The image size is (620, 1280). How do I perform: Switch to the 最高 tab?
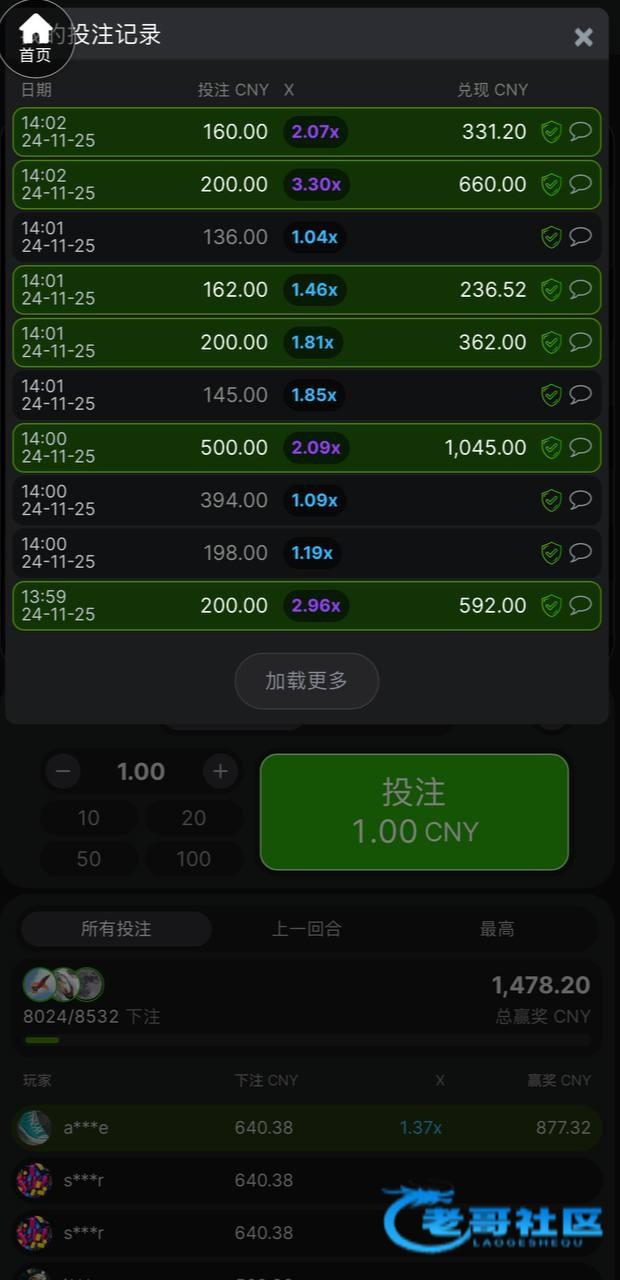click(496, 929)
